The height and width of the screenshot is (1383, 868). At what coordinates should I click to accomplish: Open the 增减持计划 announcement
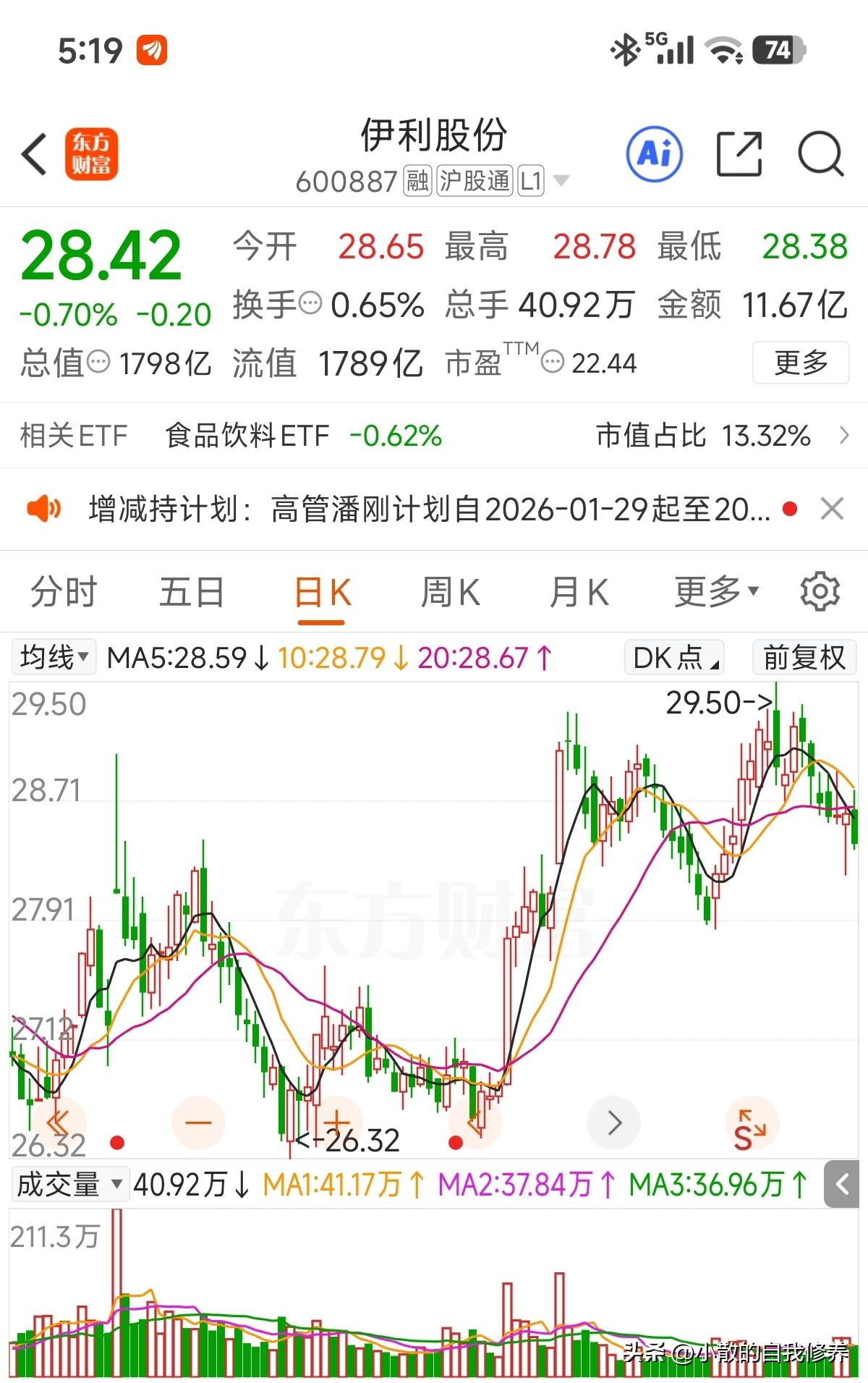[427, 509]
